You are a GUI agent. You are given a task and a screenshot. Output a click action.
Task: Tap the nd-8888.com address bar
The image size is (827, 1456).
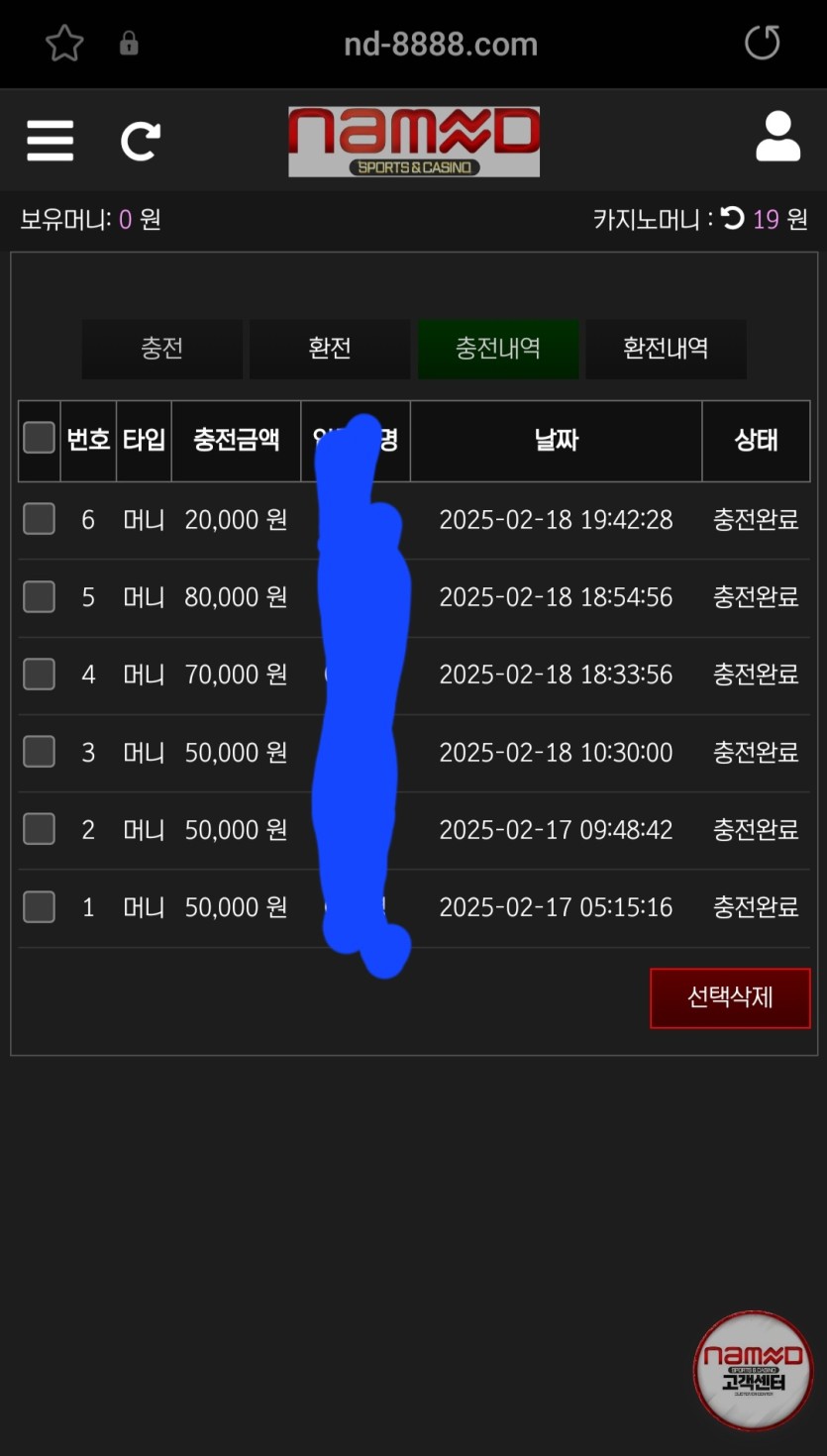[x=440, y=44]
